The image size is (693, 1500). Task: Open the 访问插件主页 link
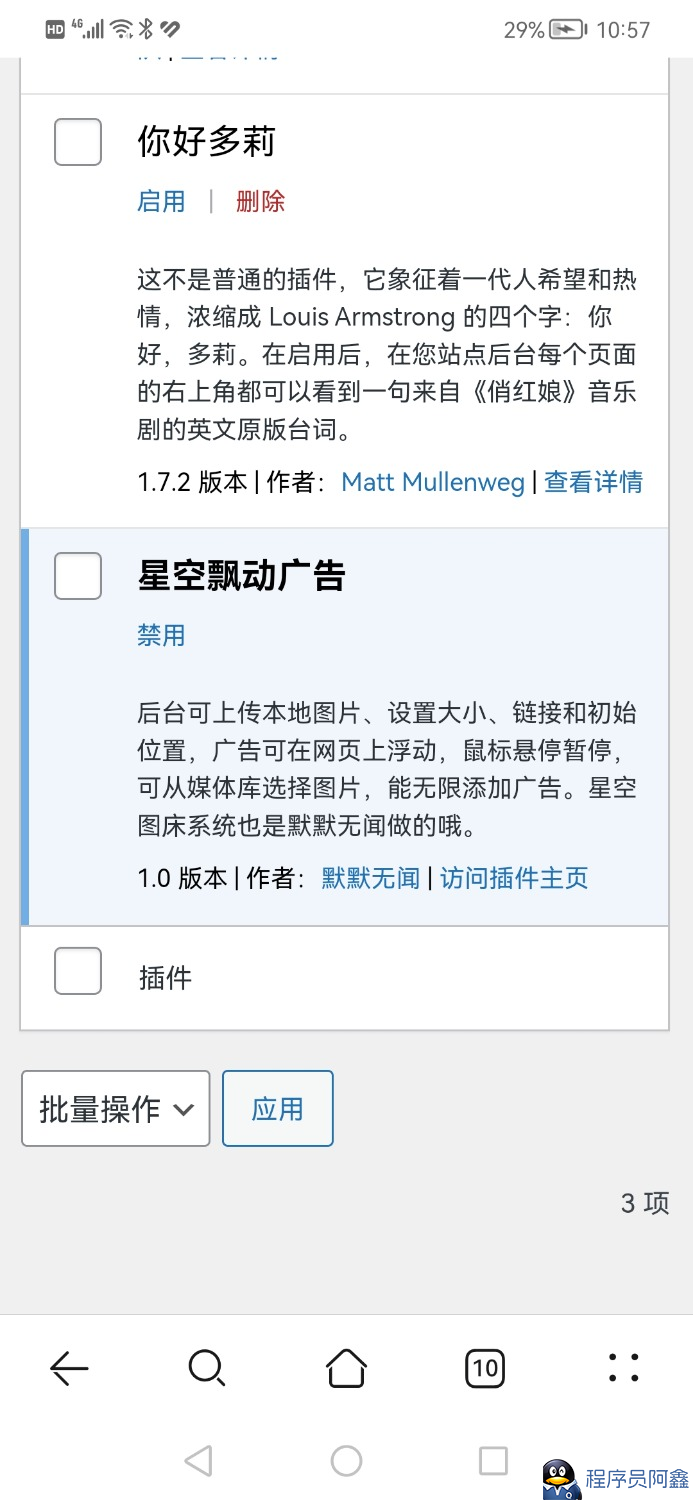pos(514,879)
